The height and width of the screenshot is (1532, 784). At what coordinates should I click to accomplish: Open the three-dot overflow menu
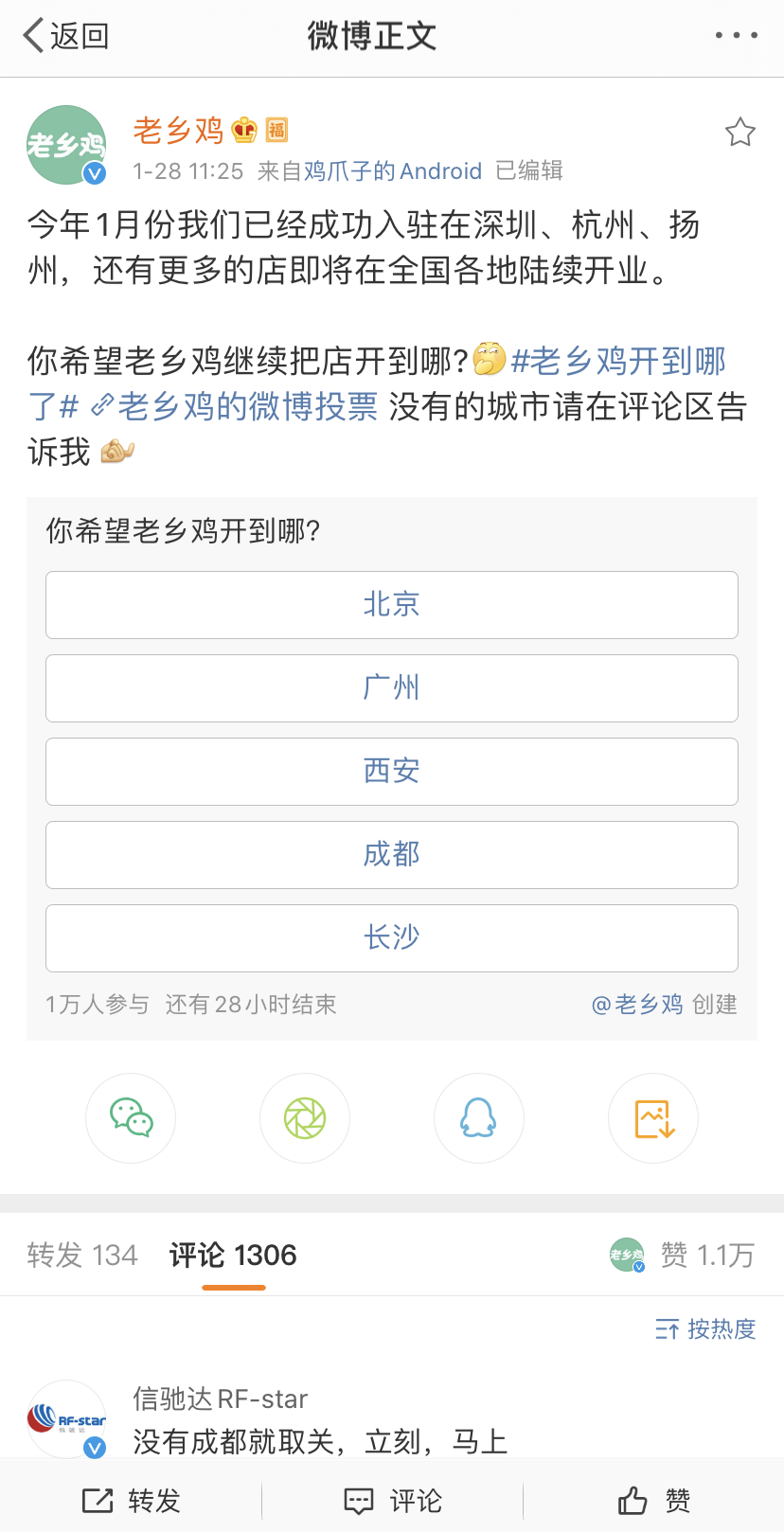(x=736, y=36)
